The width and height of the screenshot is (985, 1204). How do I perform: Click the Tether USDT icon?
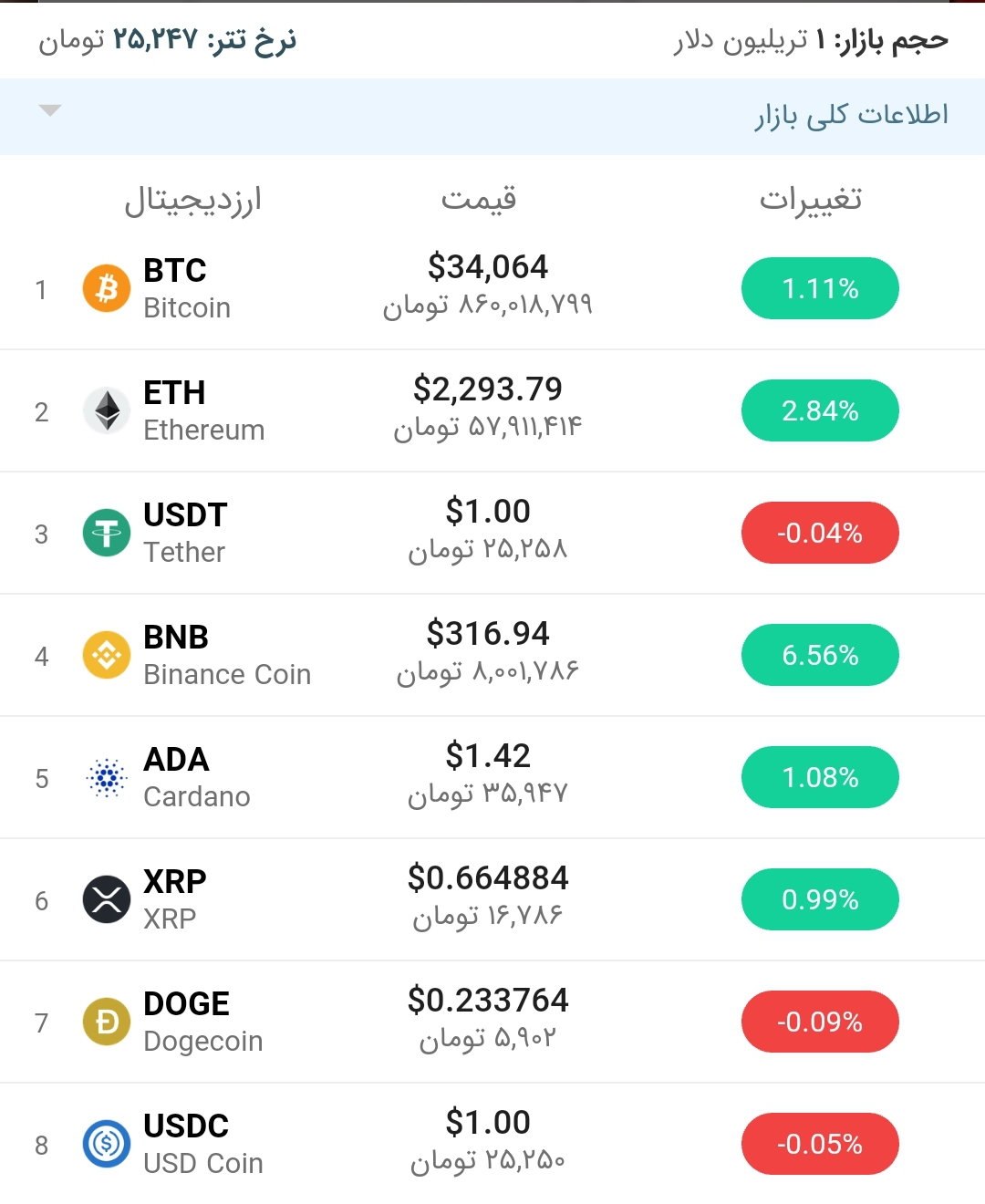point(107,533)
